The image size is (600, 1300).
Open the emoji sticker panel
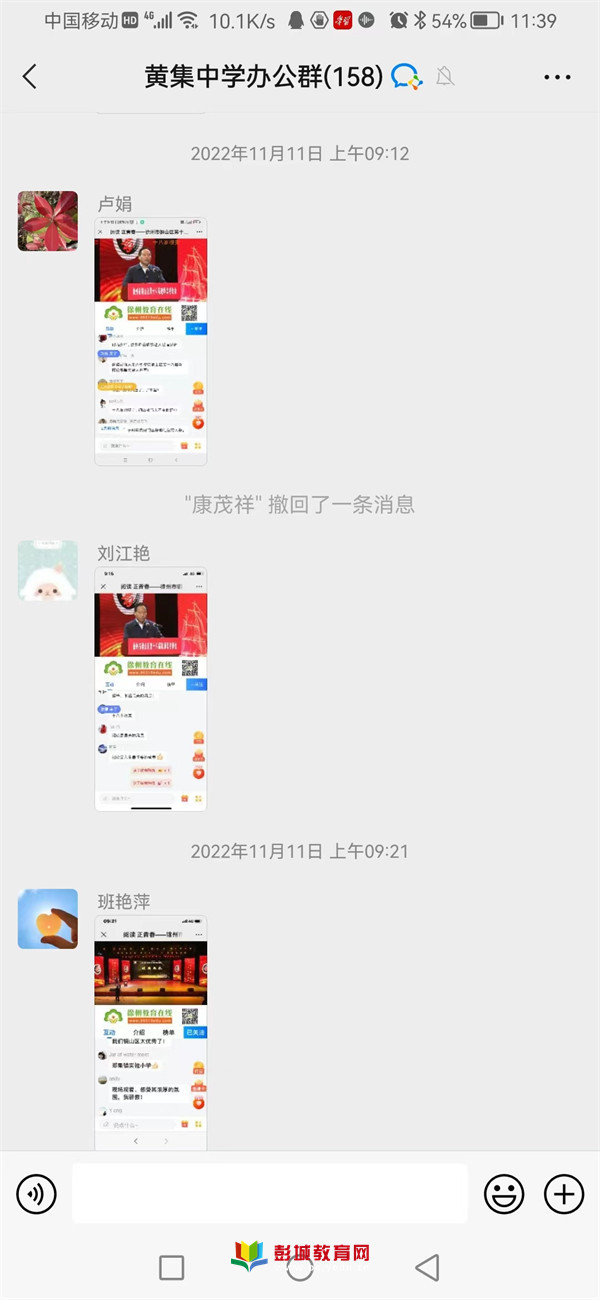[x=504, y=1193]
